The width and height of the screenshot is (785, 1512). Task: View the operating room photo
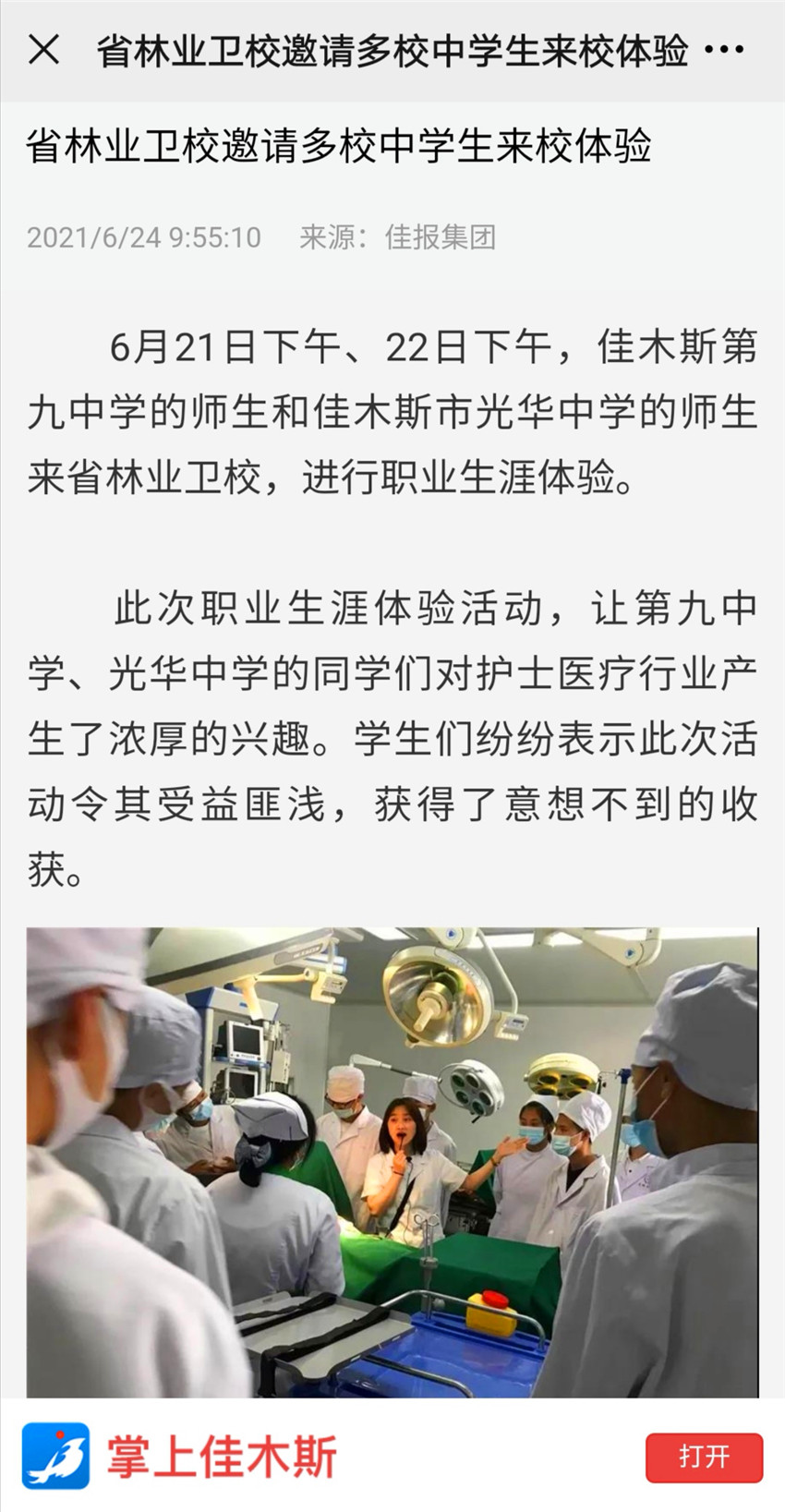pos(392,1162)
